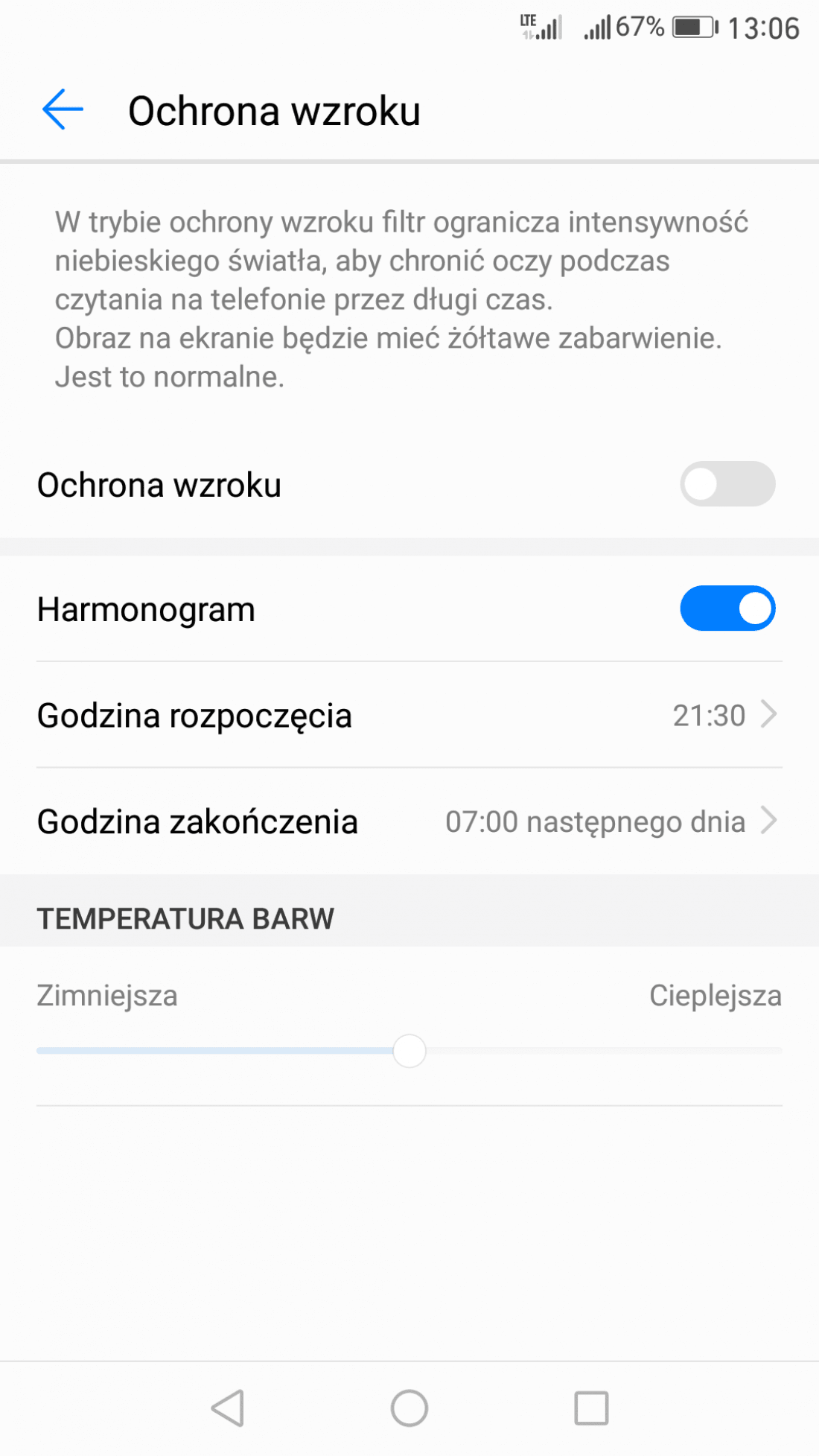Open recent apps with square button
Image resolution: width=819 pixels, height=1456 pixels.
(x=592, y=1408)
